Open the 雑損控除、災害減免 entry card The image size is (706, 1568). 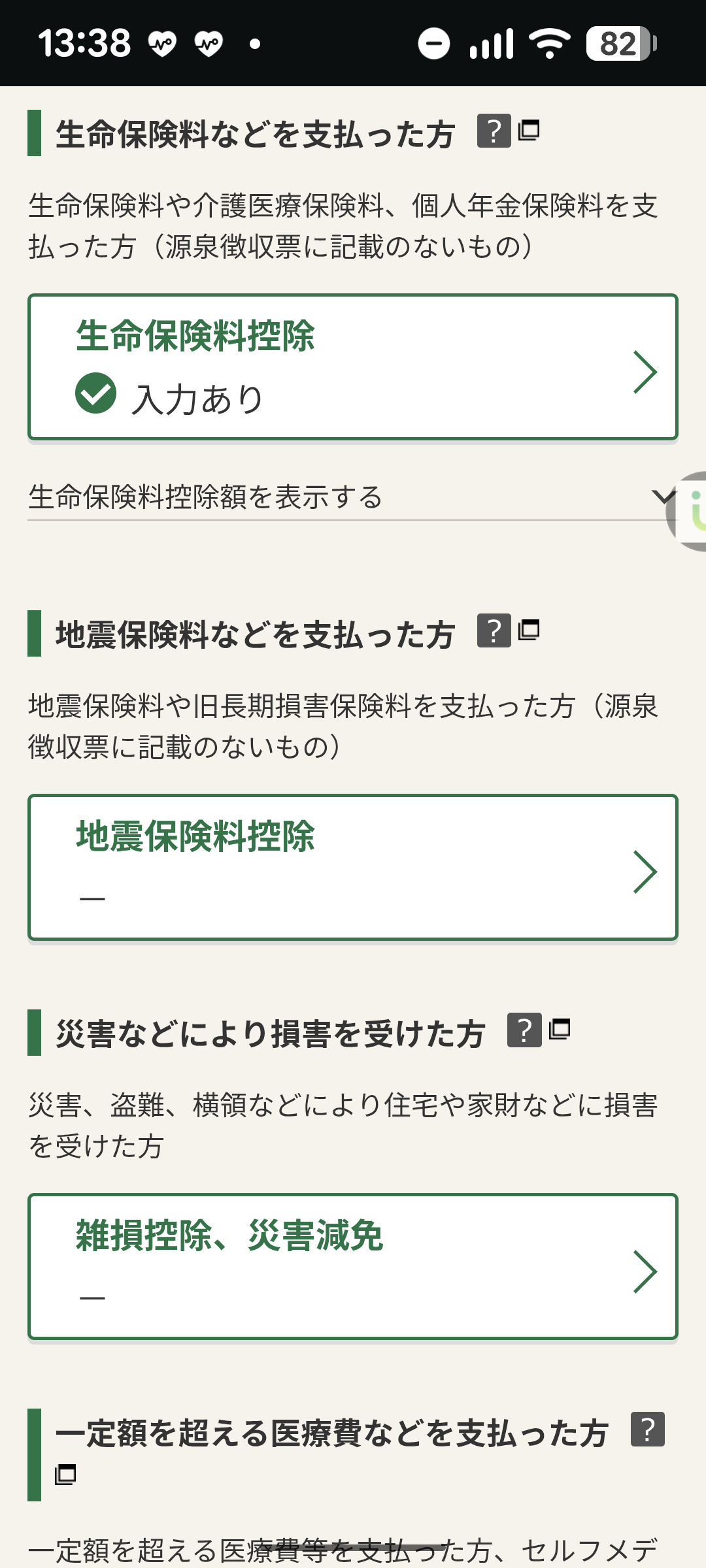pos(353,1267)
